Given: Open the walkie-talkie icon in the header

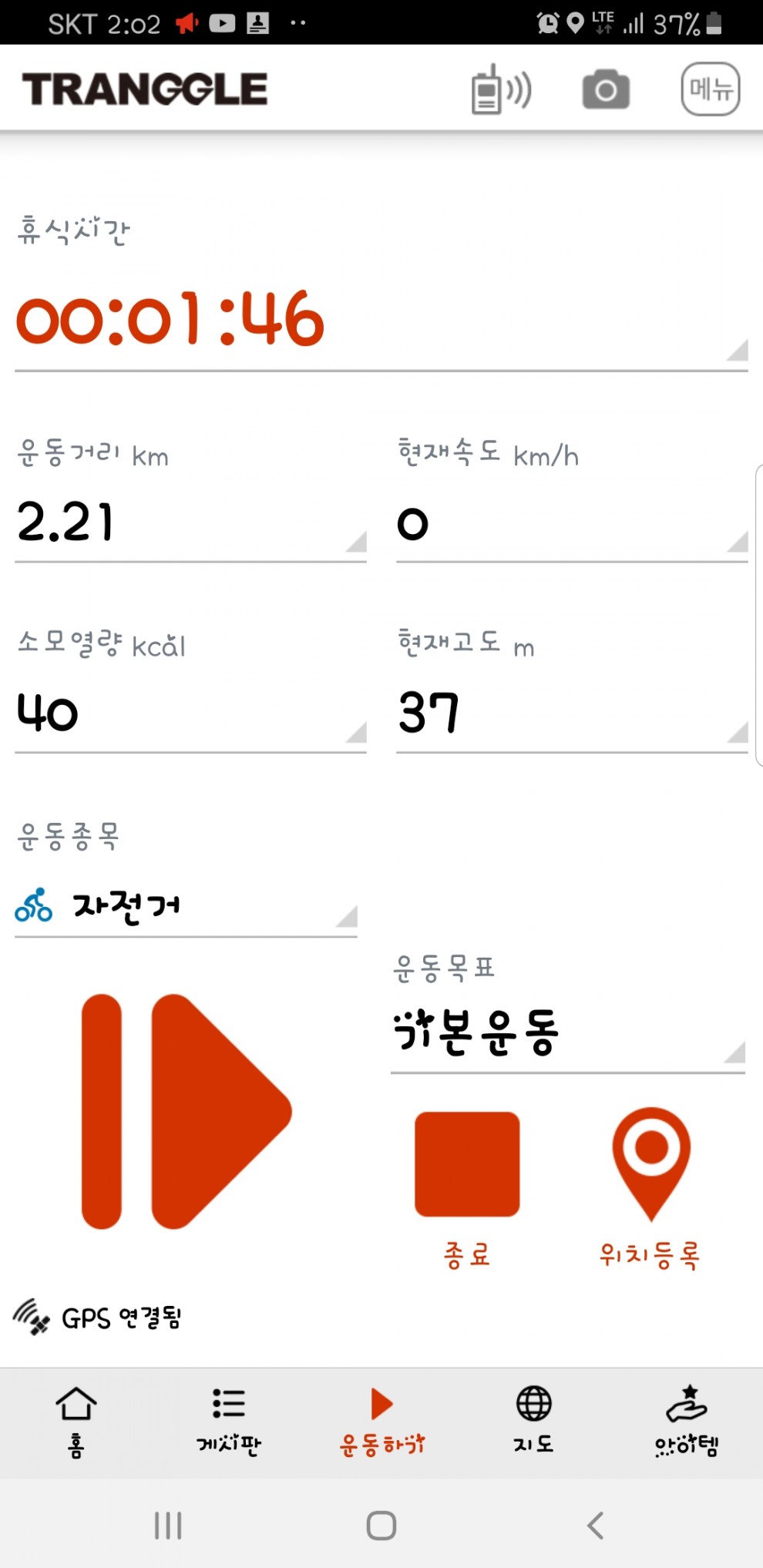Looking at the screenshot, I should click(x=501, y=89).
